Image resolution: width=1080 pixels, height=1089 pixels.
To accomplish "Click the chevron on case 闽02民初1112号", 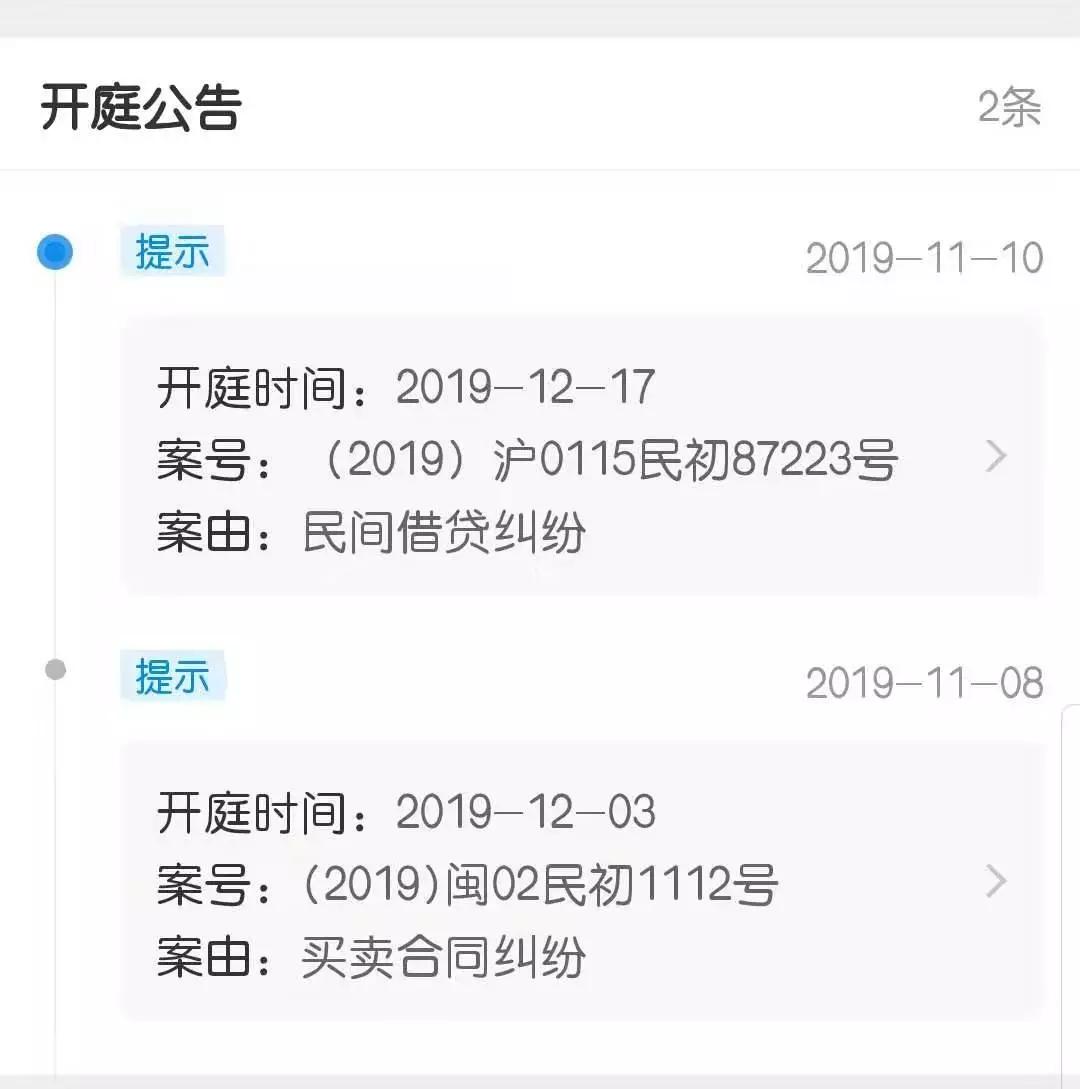I will [996, 881].
